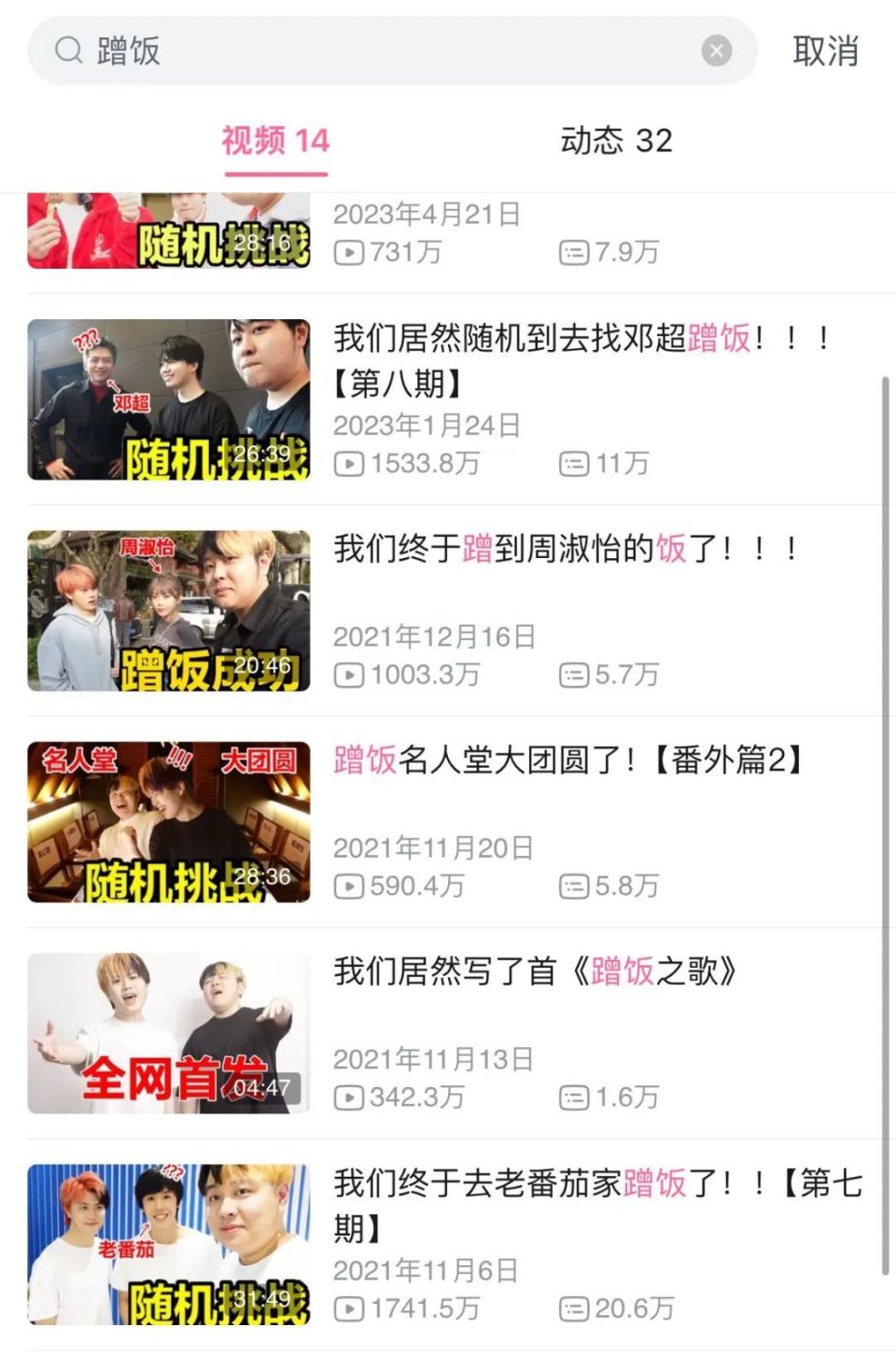Image resolution: width=896 pixels, height=1355 pixels.
Task: Switch to the 动态 32 tab
Action: (x=616, y=141)
